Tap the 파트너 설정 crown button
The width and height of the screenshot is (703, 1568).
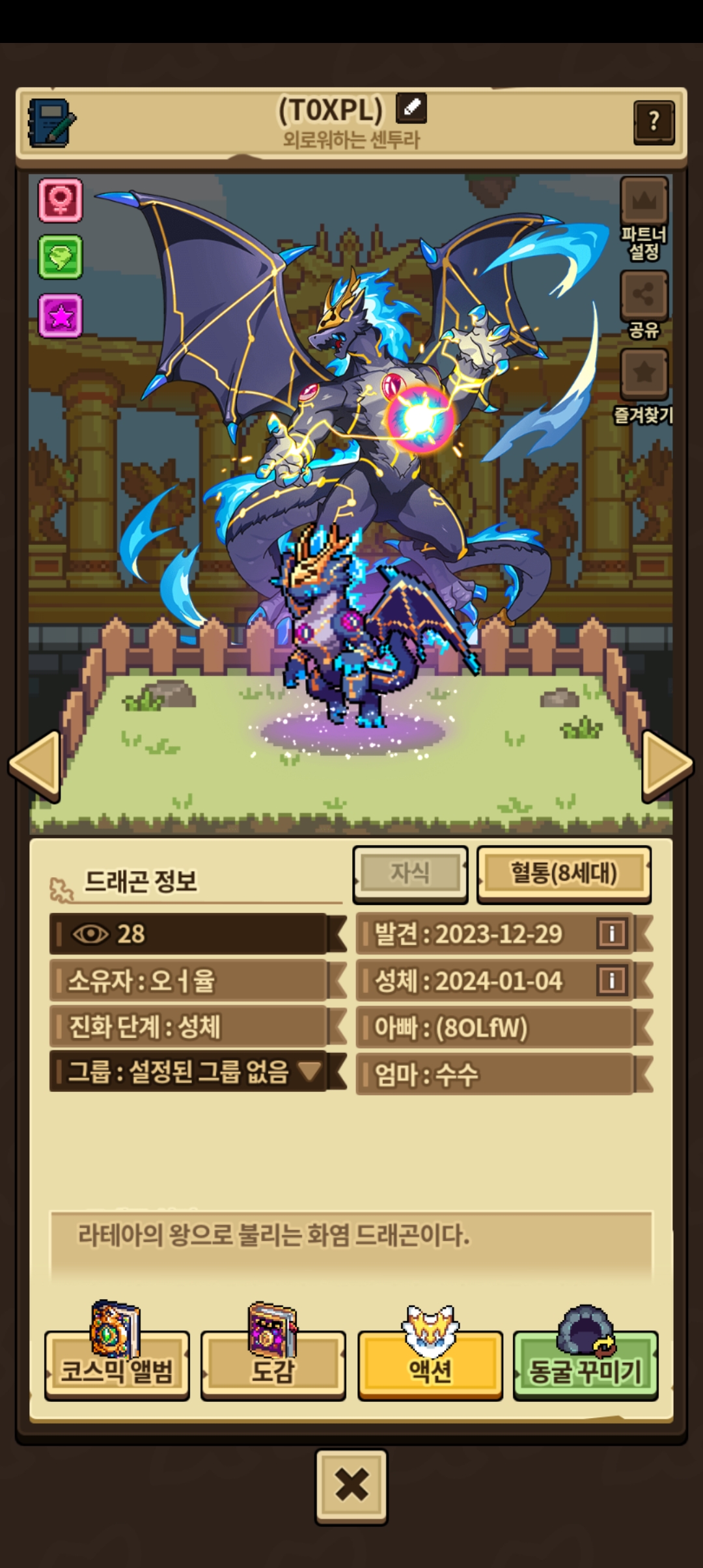click(x=644, y=202)
